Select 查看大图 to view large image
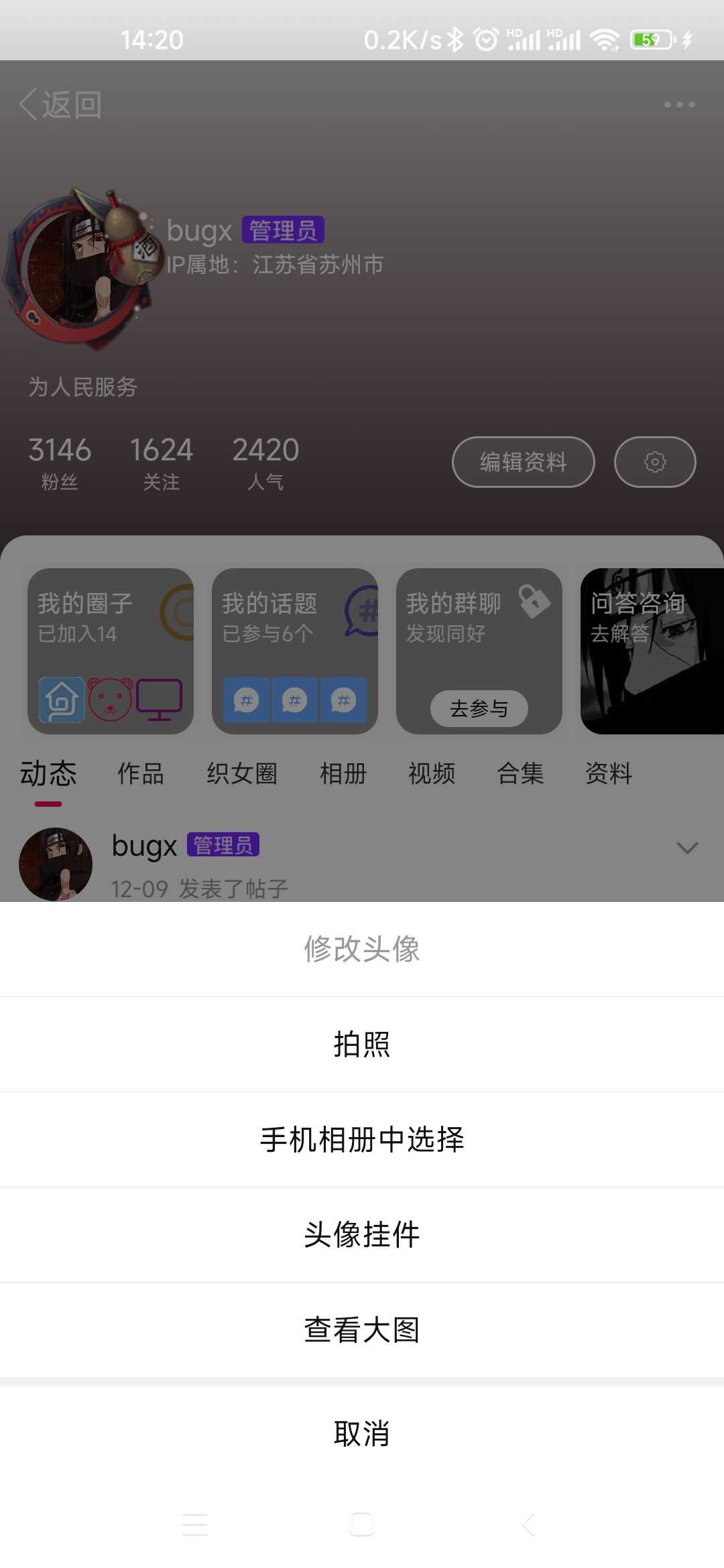Image resolution: width=724 pixels, height=1568 pixels. pos(362,1329)
